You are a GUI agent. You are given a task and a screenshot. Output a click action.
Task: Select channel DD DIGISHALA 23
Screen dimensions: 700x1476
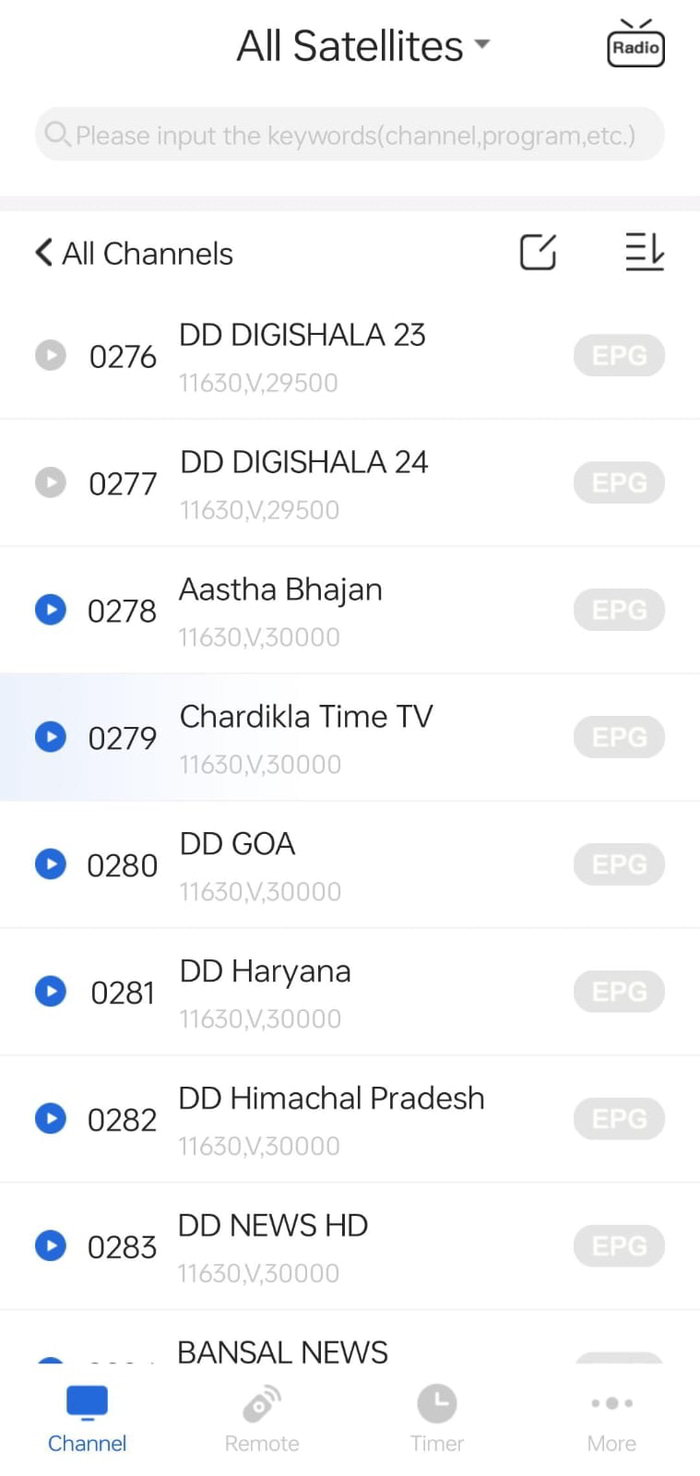350,356
